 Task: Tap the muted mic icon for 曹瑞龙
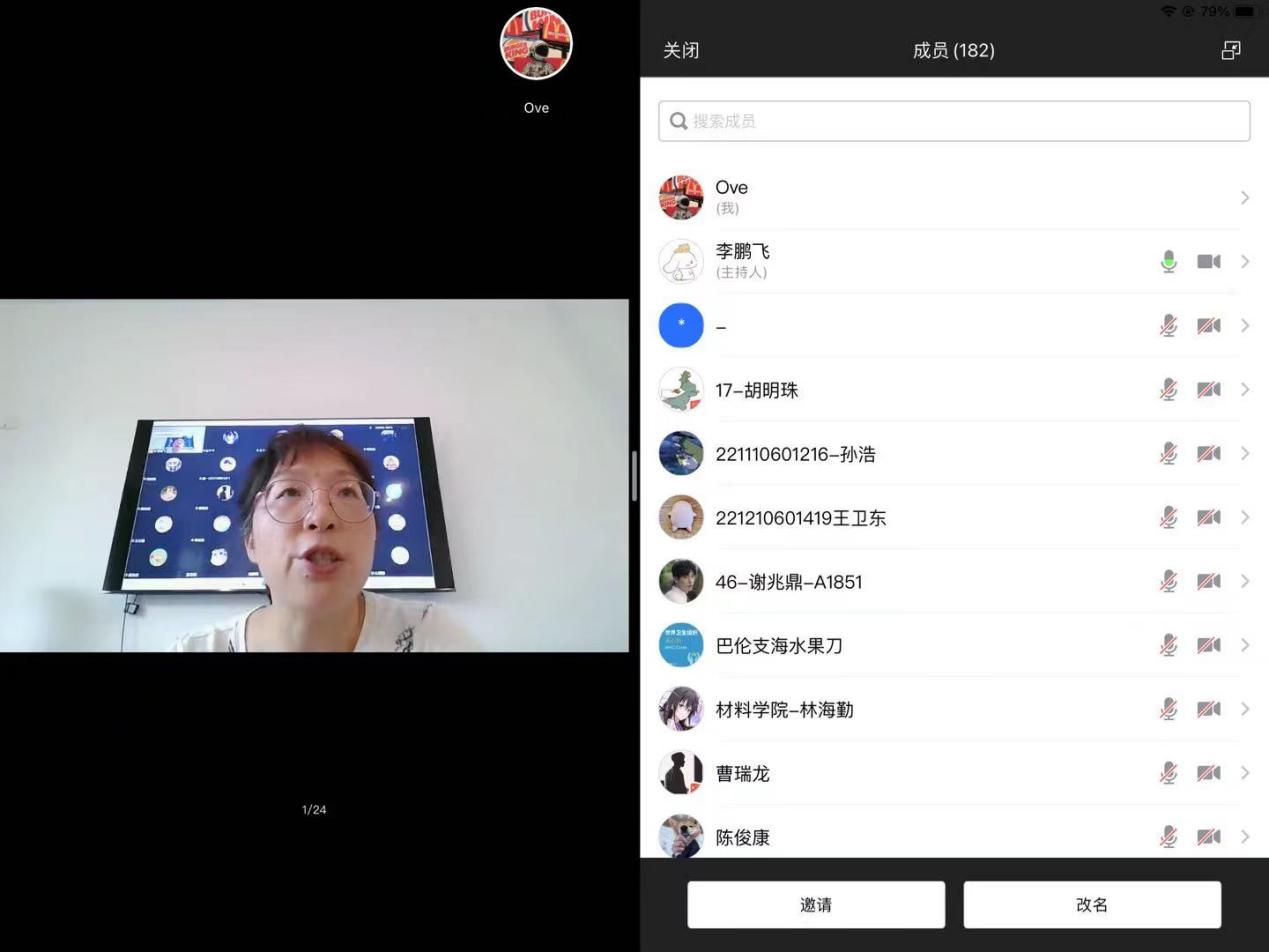(1168, 773)
